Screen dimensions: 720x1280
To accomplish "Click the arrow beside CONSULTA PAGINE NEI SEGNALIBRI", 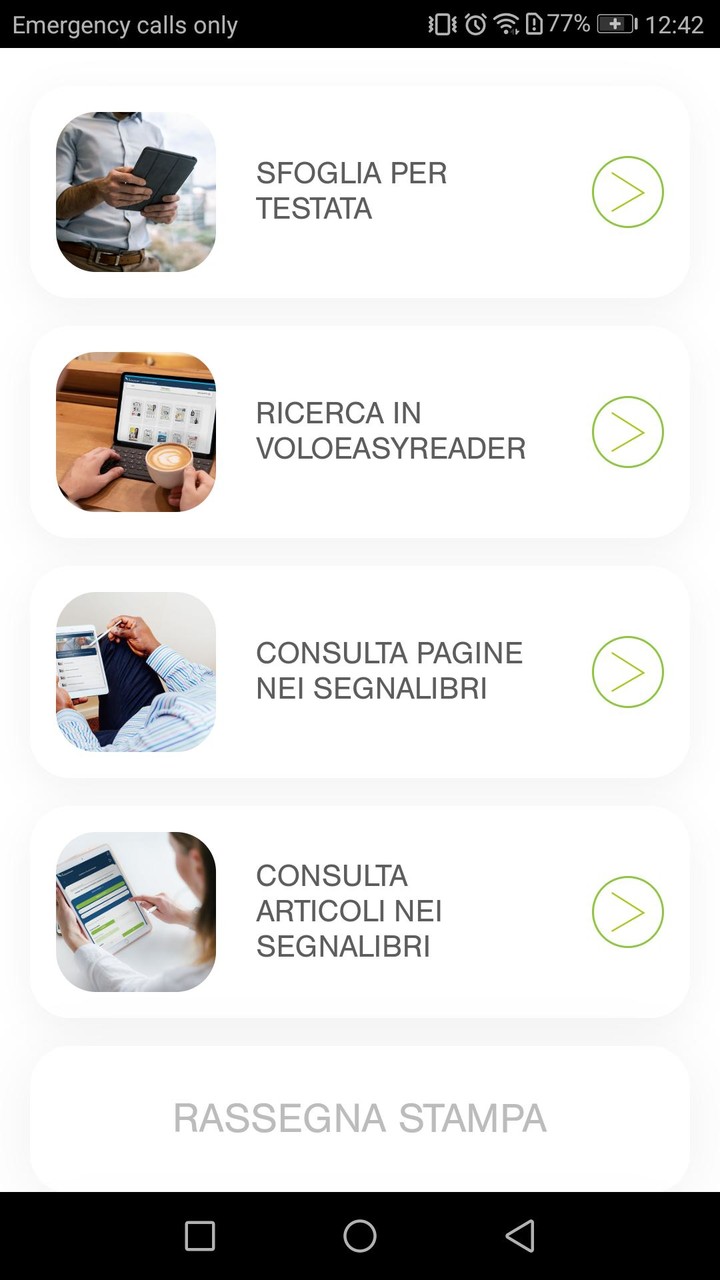I will point(627,672).
